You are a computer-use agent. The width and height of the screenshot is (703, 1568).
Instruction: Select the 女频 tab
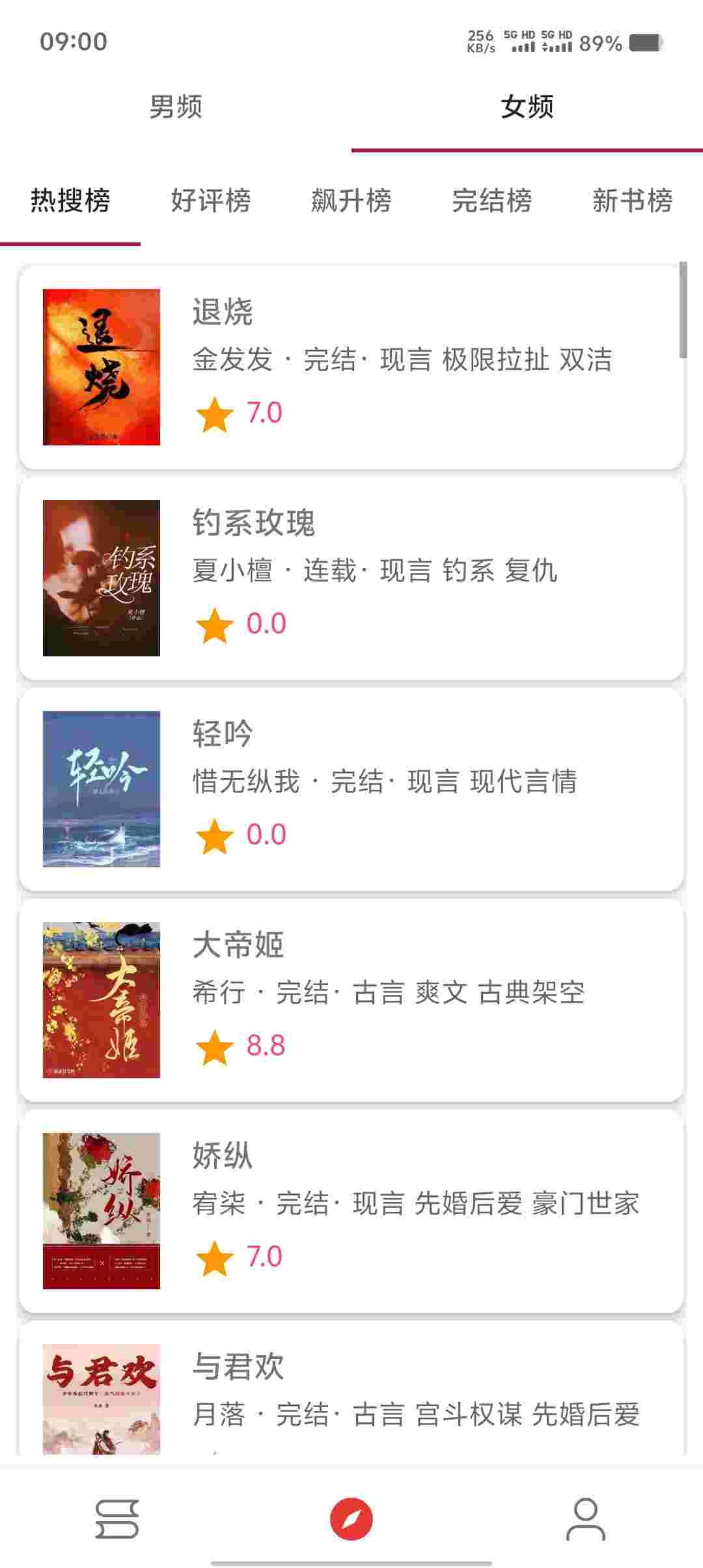pos(527,107)
